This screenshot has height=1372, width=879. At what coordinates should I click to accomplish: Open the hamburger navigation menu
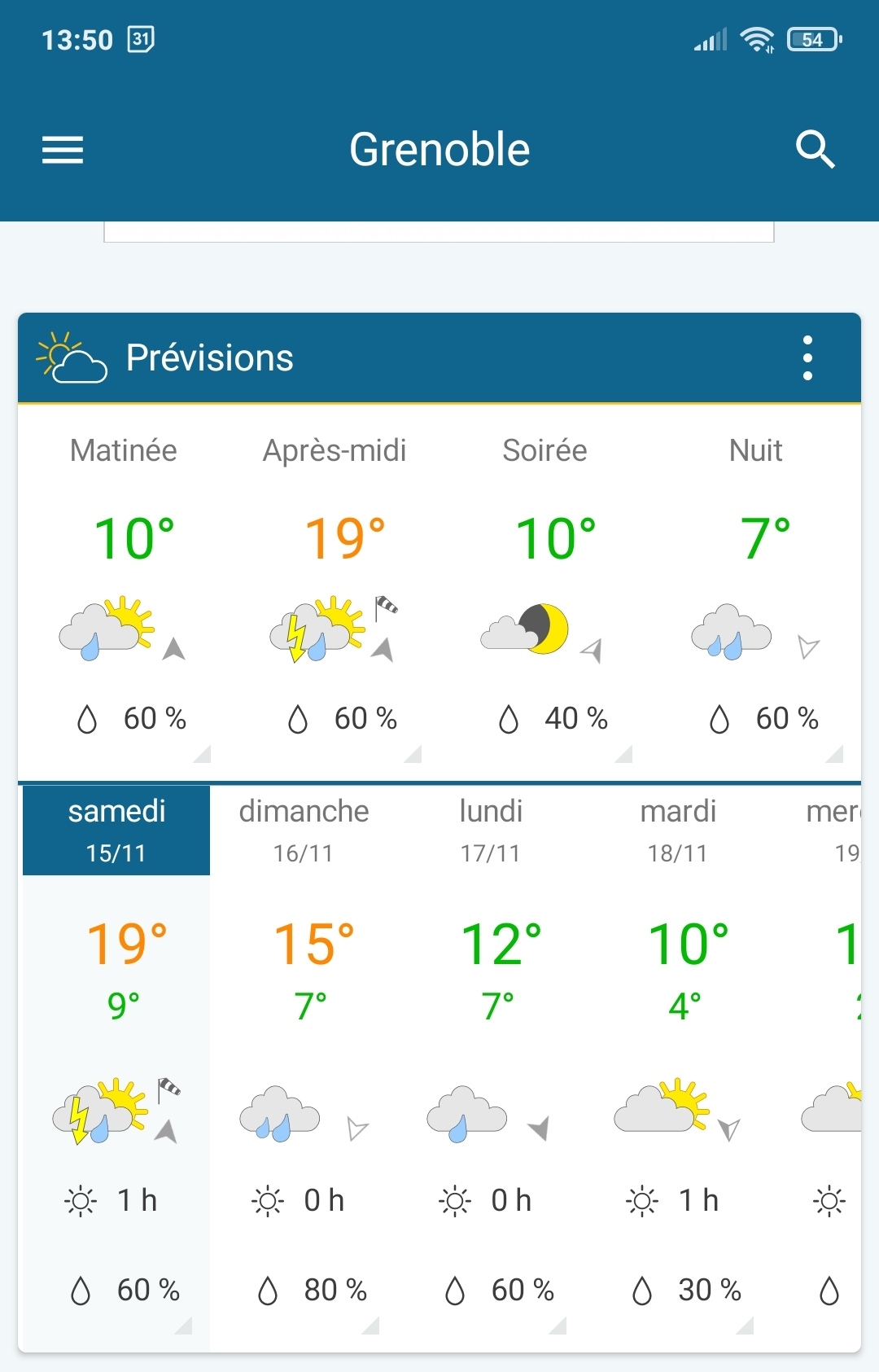(63, 150)
